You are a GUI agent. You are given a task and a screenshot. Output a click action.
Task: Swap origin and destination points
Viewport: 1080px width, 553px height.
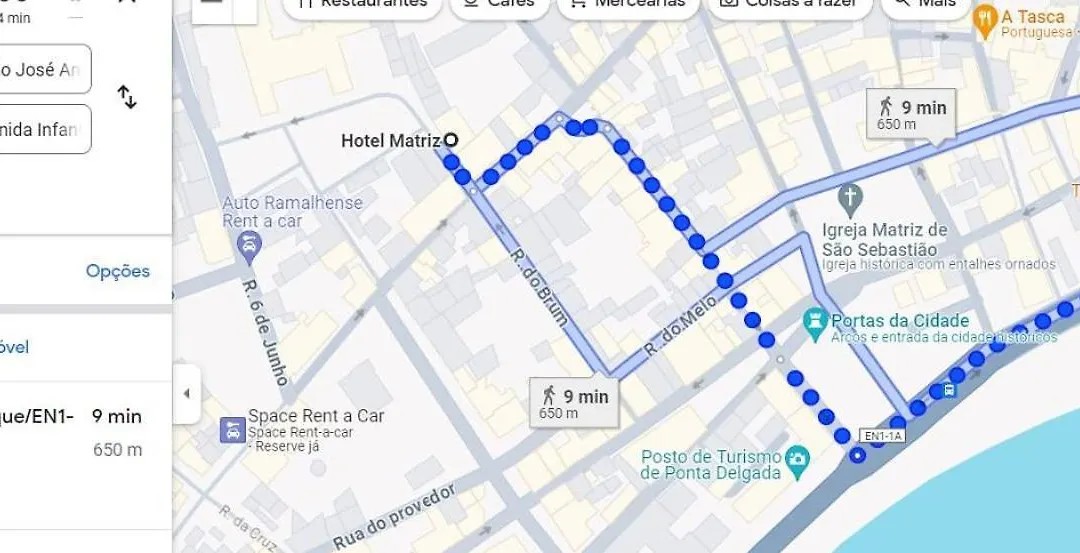[127, 97]
